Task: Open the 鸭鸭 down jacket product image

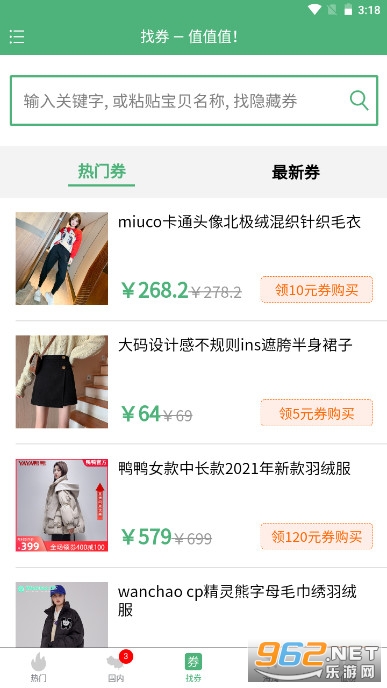Action: click(x=62, y=505)
